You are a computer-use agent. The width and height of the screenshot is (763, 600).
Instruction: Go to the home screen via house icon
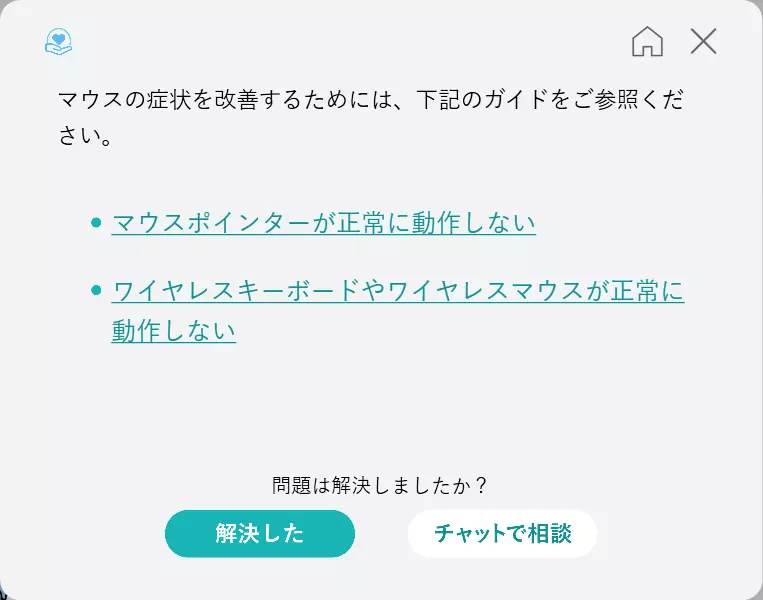pyautogui.click(x=647, y=42)
